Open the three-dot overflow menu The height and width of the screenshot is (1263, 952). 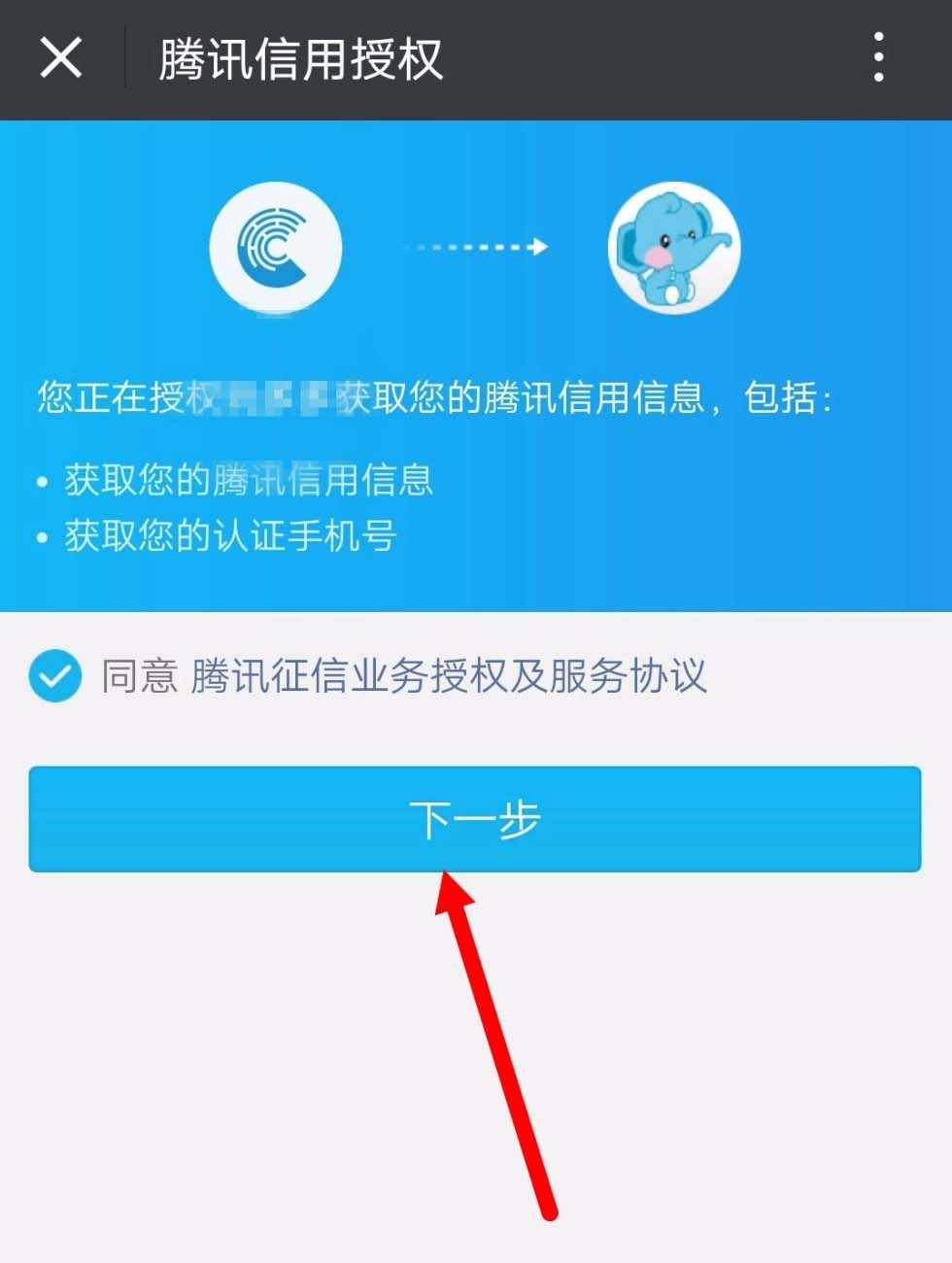[878, 57]
